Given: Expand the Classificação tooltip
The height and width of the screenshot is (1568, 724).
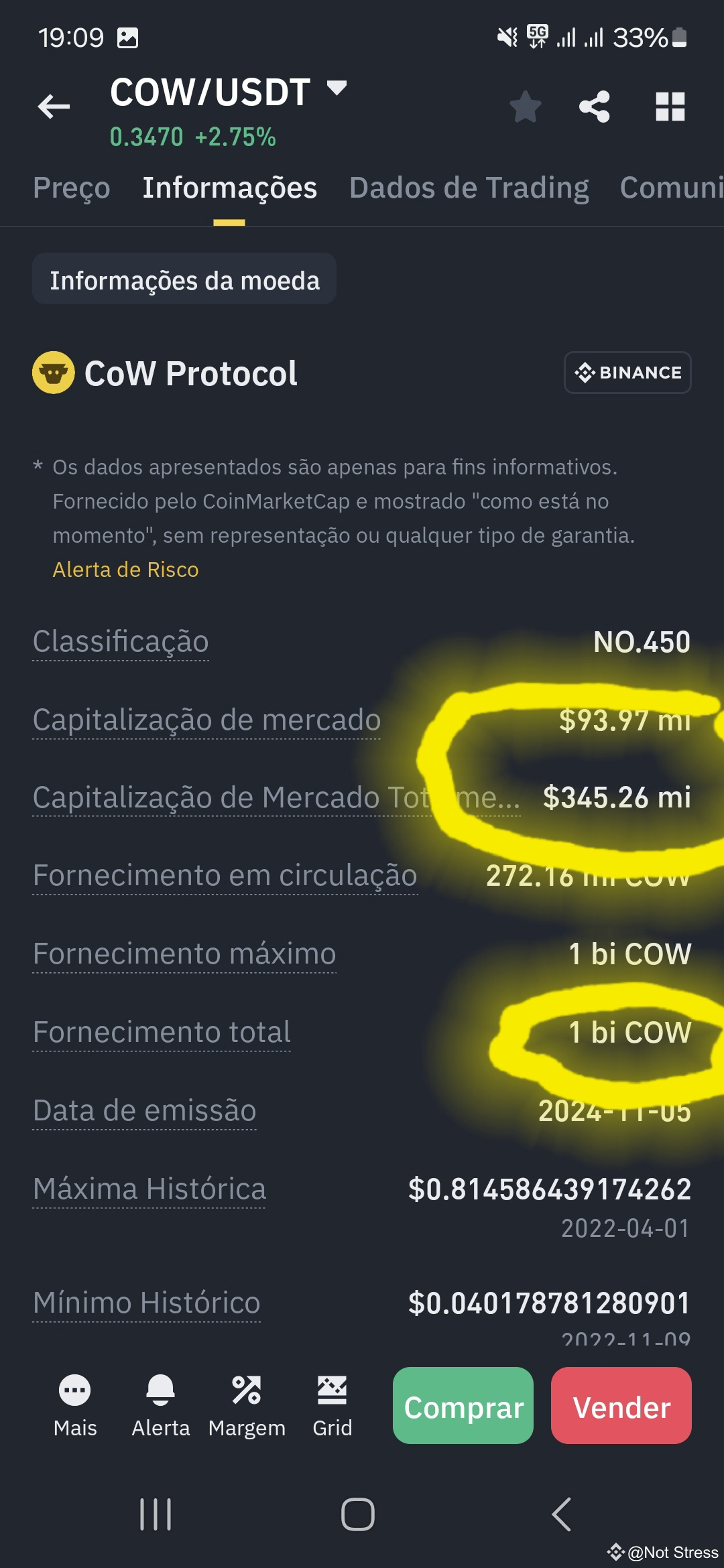Looking at the screenshot, I should pos(120,641).
